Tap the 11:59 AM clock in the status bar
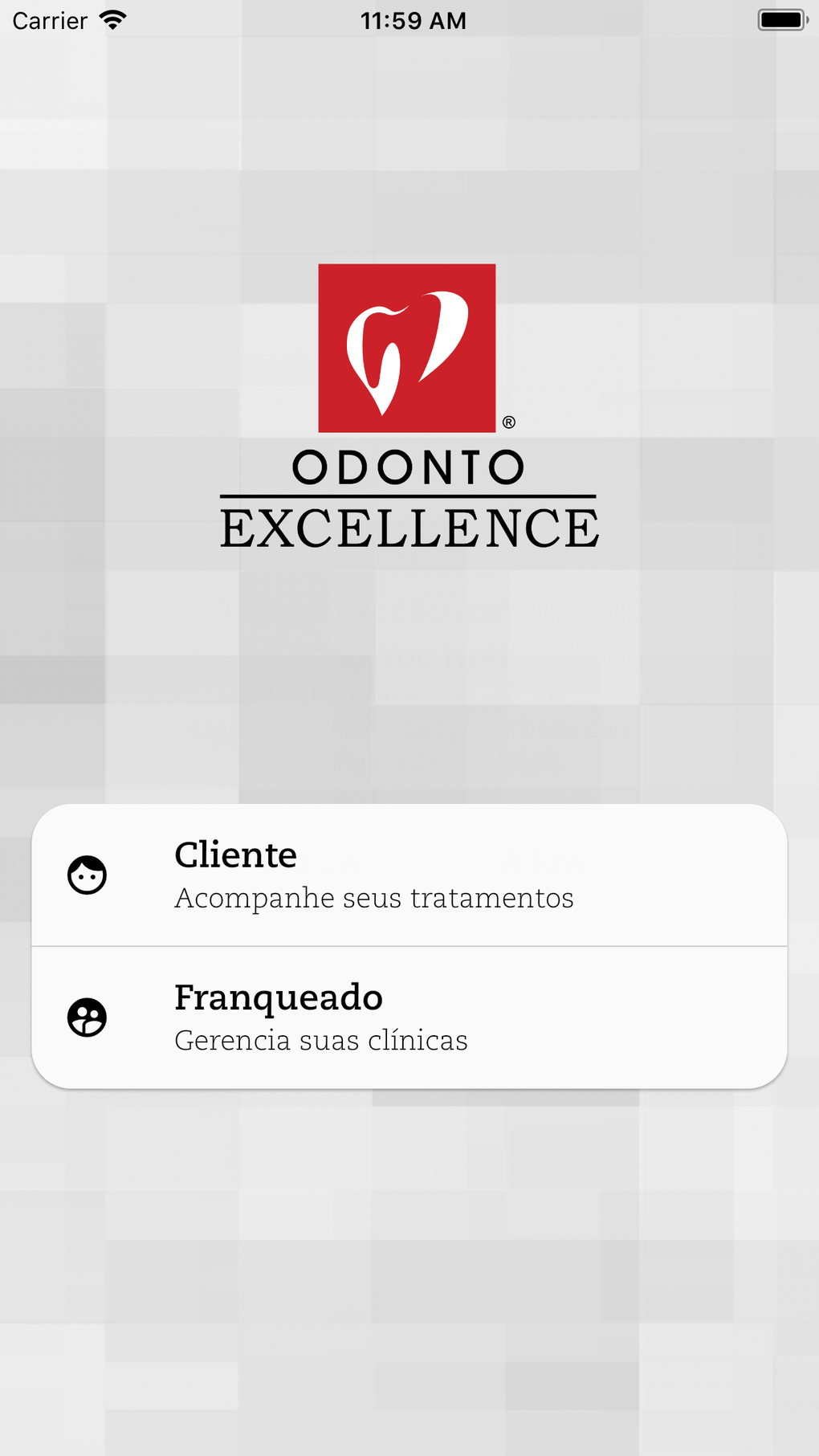 (x=414, y=20)
